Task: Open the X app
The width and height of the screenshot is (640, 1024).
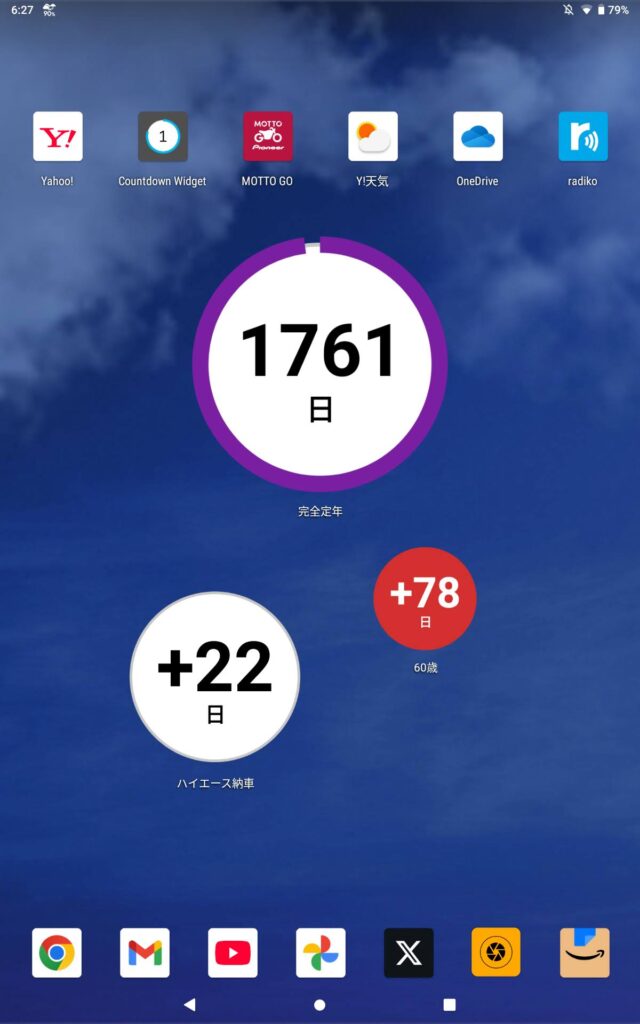Action: tap(409, 952)
